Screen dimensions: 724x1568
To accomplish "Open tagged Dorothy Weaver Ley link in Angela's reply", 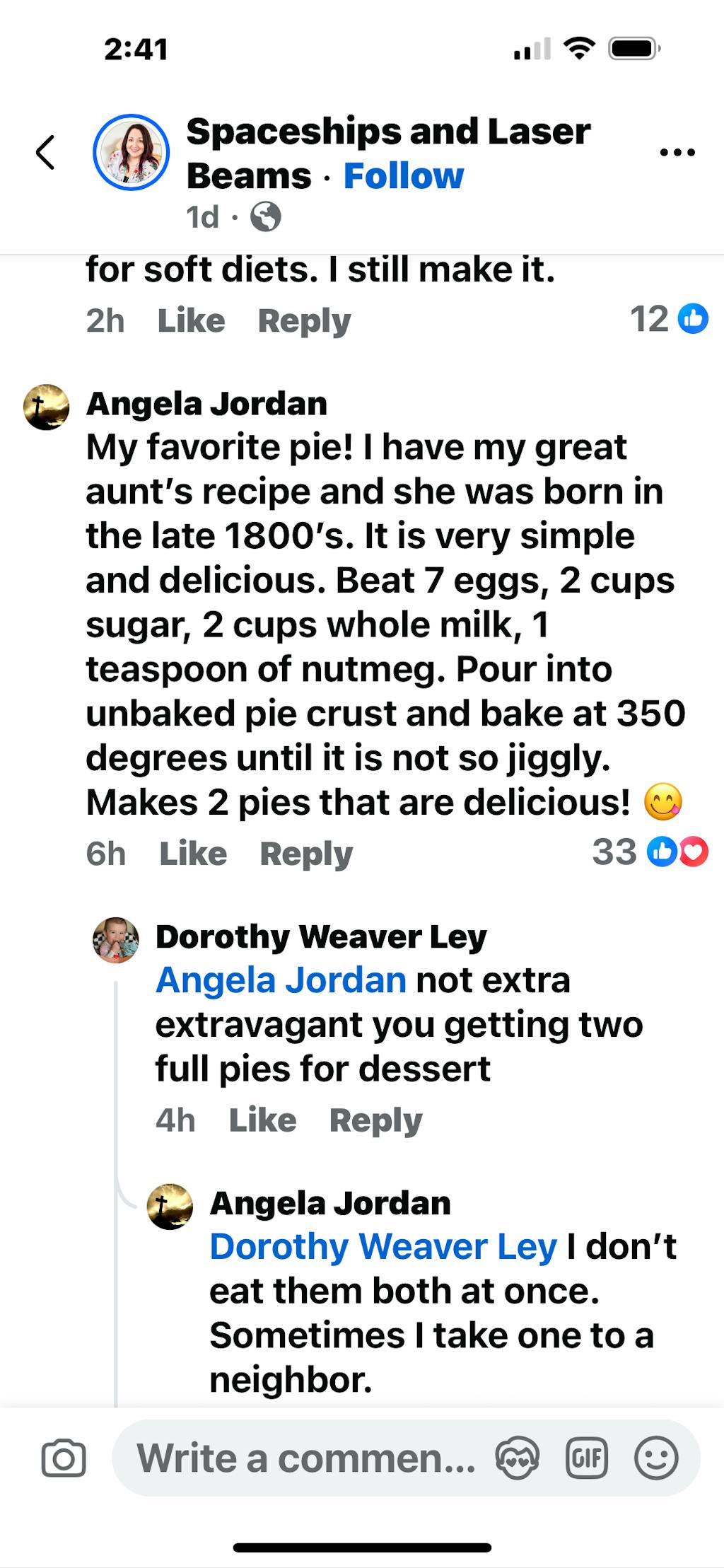I will pyautogui.click(x=383, y=1247).
